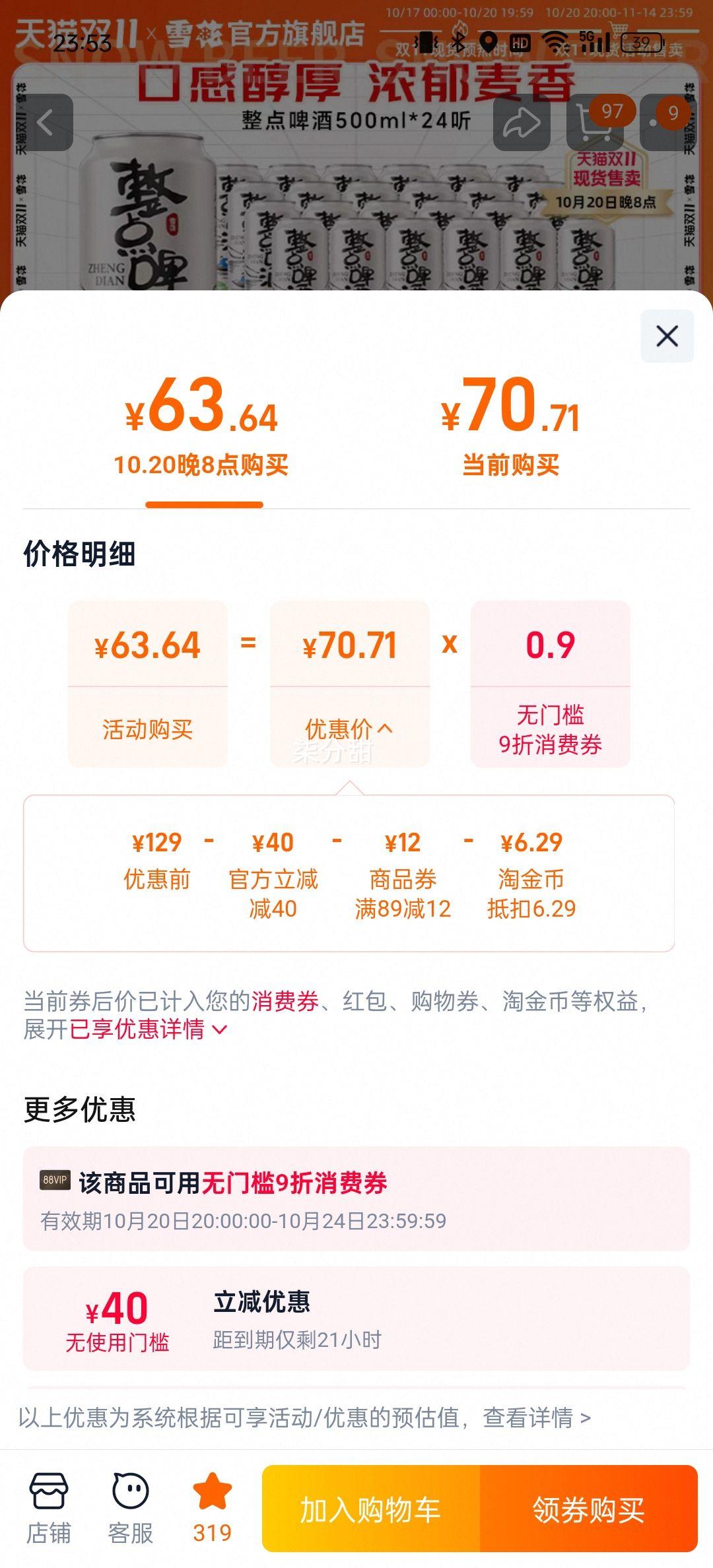Open 查看详情 for estimated discounts
The height and width of the screenshot is (1568, 713).
coord(536,1418)
